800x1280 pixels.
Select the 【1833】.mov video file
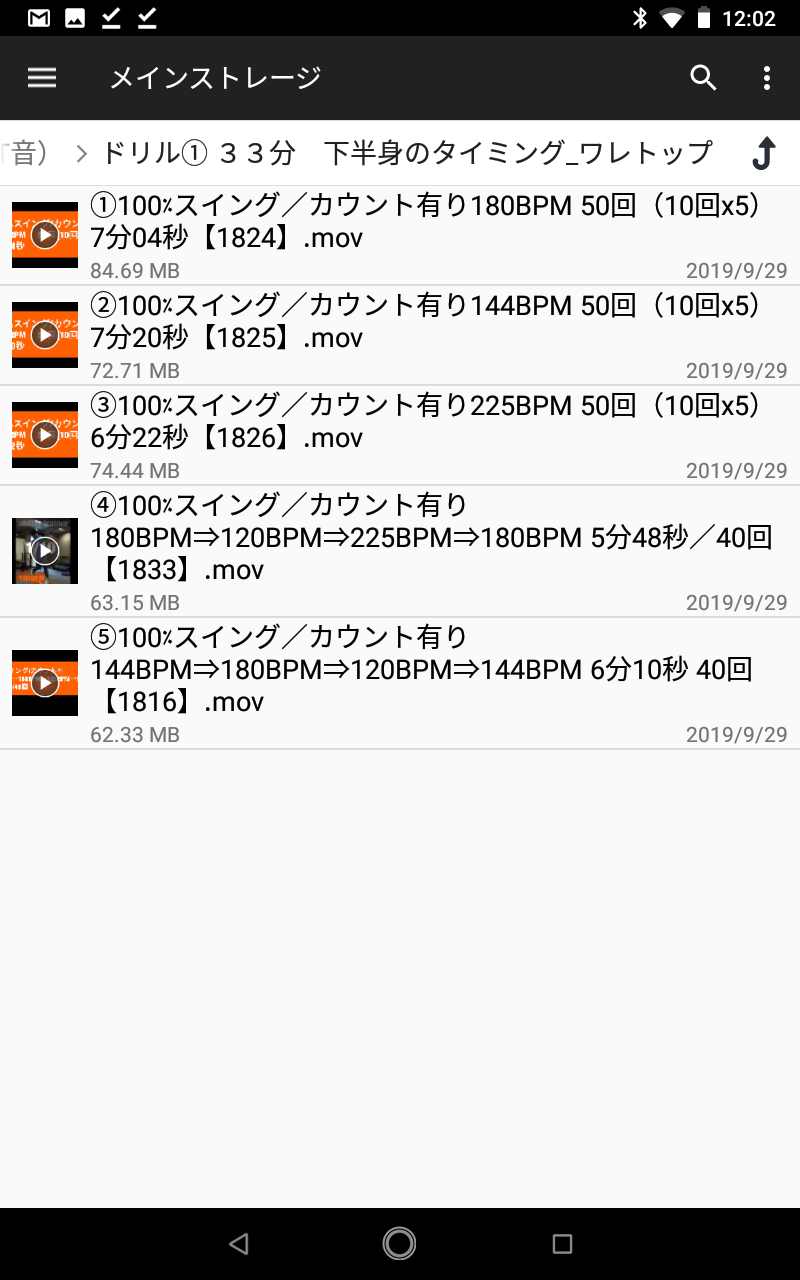tap(400, 551)
